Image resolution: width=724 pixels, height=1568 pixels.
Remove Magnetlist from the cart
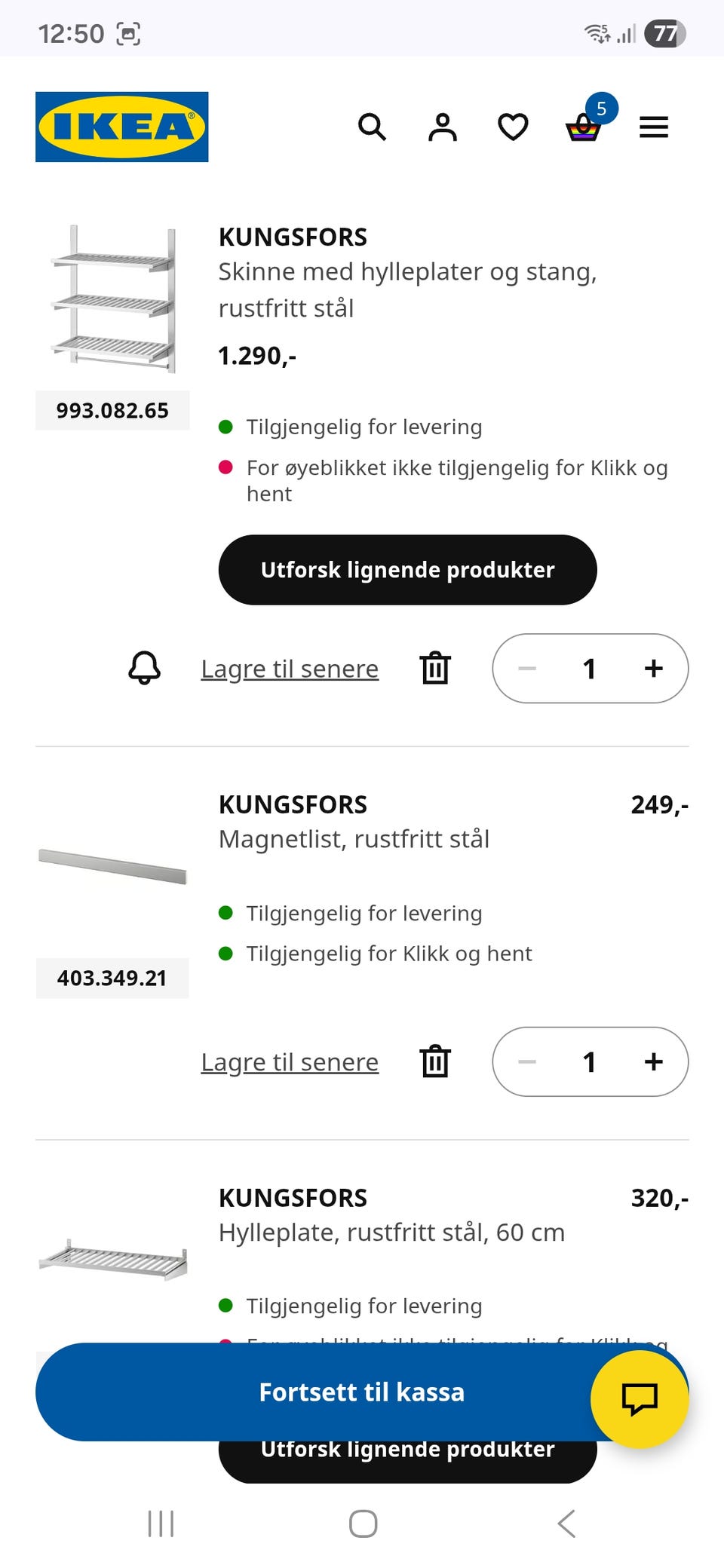pos(435,1061)
